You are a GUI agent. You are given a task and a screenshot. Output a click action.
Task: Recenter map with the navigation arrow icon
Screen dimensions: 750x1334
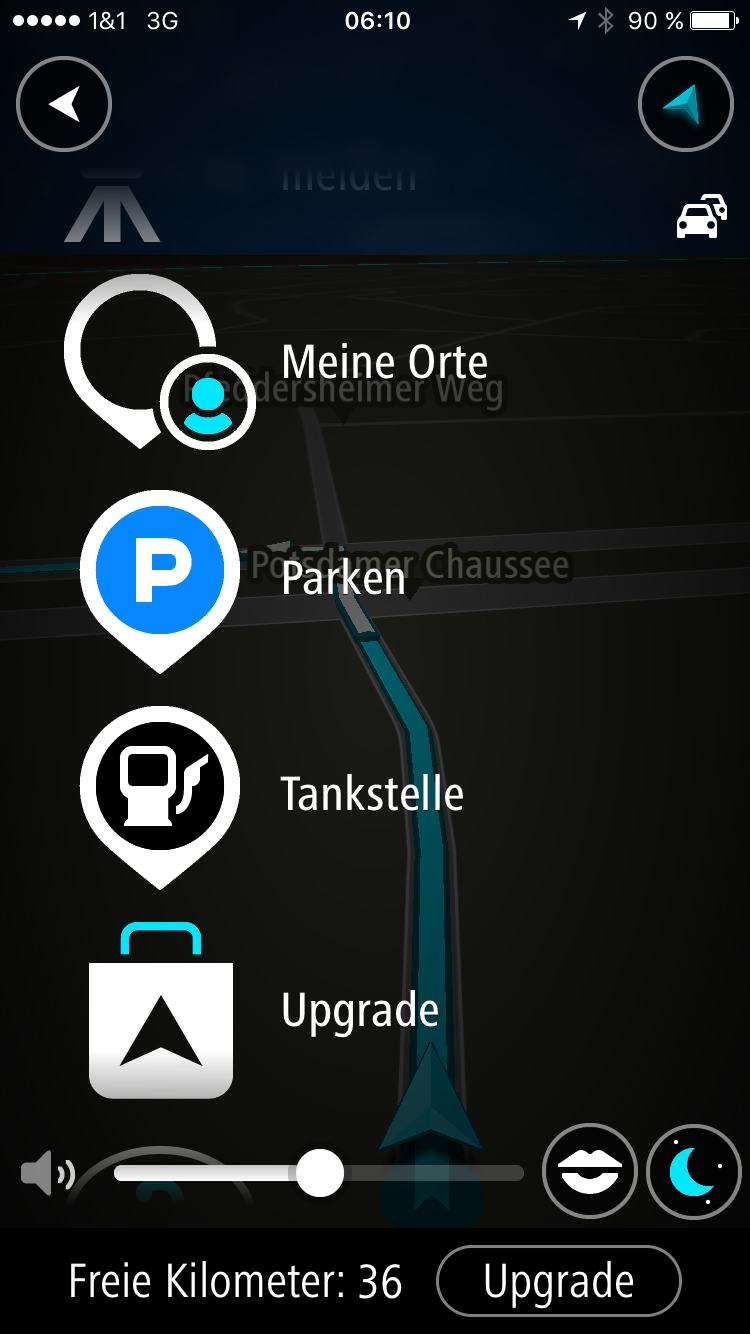tap(686, 104)
